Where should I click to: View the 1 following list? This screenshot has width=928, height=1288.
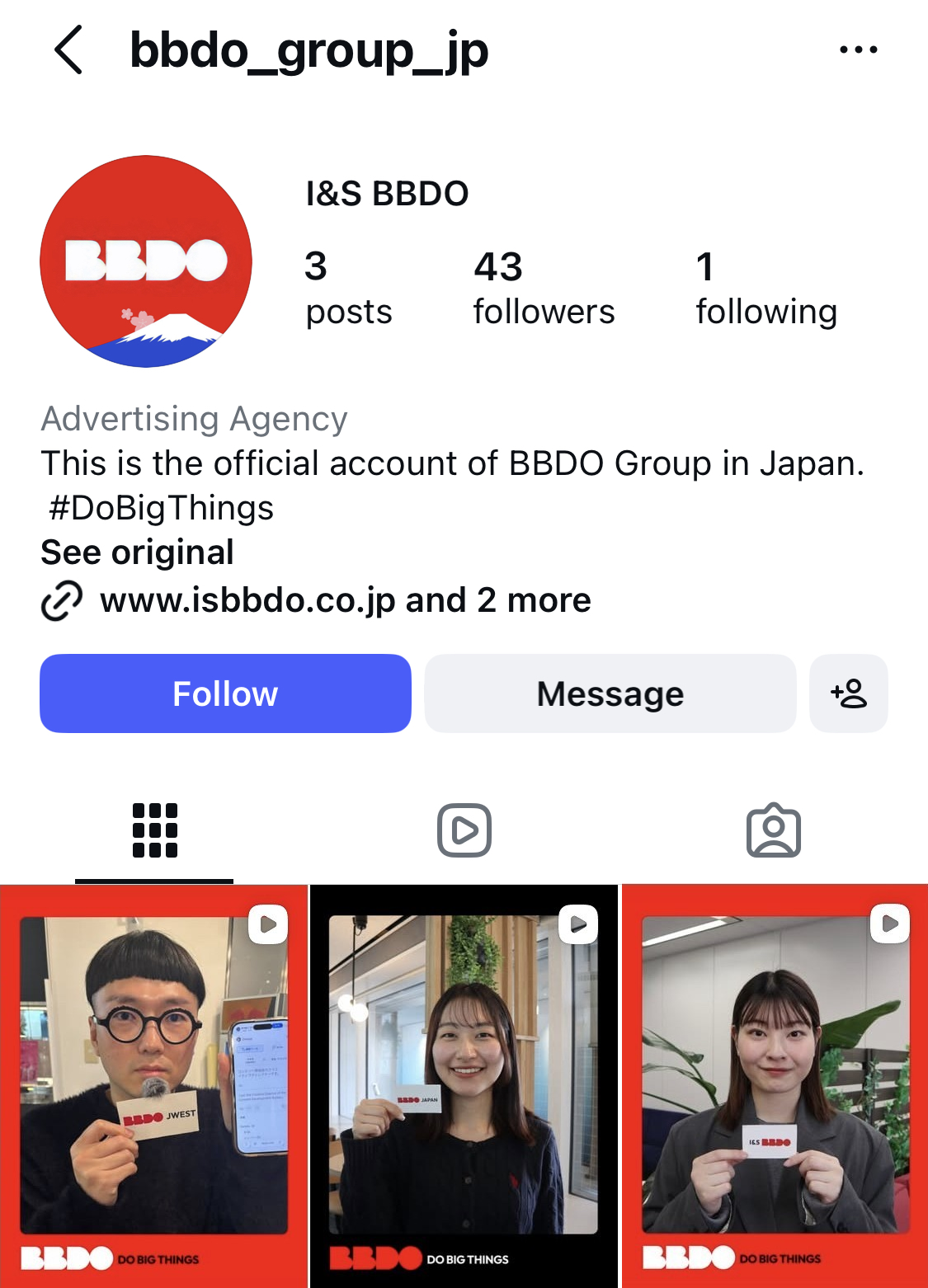pyautogui.click(x=765, y=289)
